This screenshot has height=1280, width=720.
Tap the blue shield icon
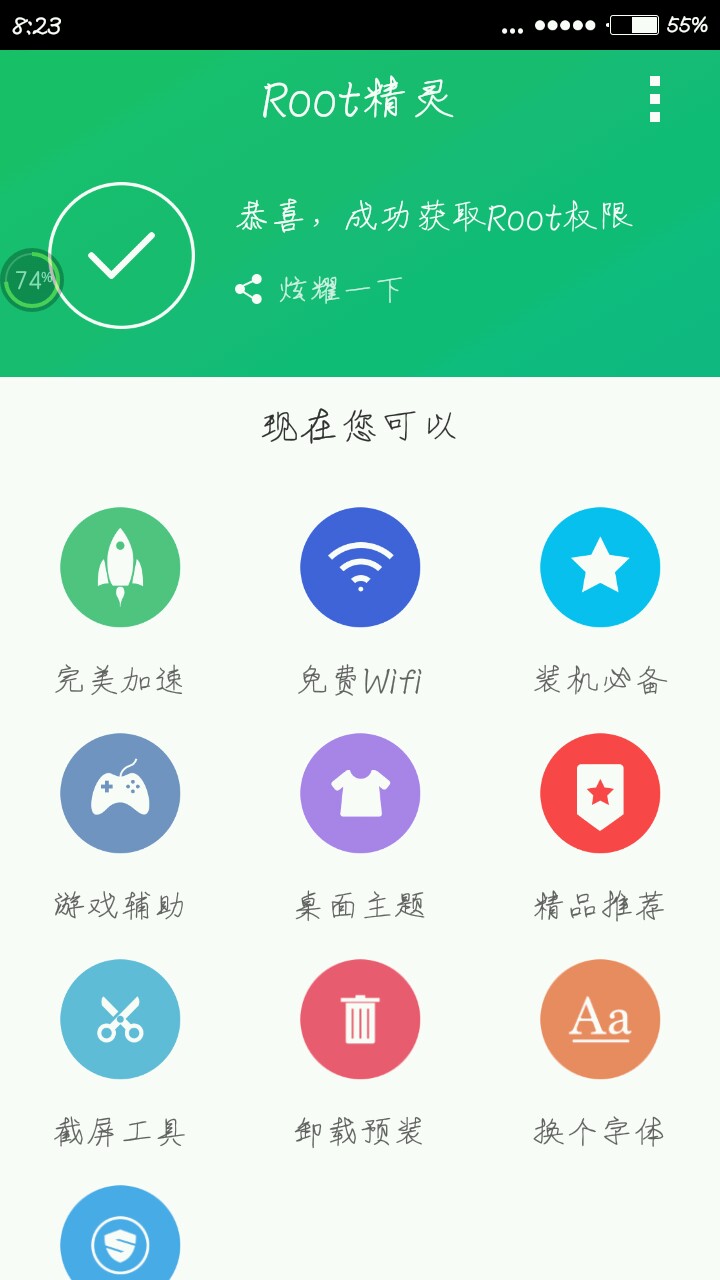[120, 1240]
